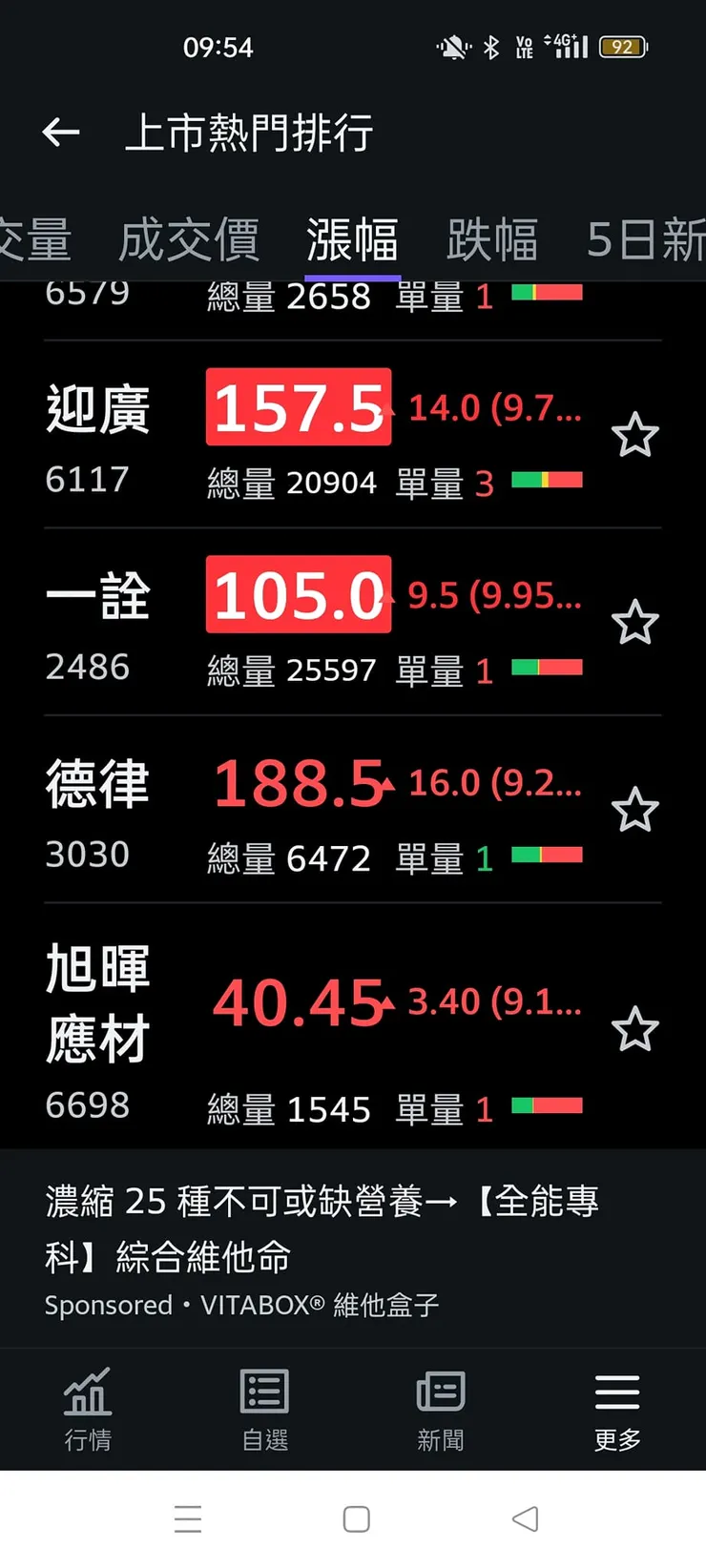The width and height of the screenshot is (706, 1568).
Task: Switch to the 跌幅 decliners tab
Action: pyautogui.click(x=492, y=240)
